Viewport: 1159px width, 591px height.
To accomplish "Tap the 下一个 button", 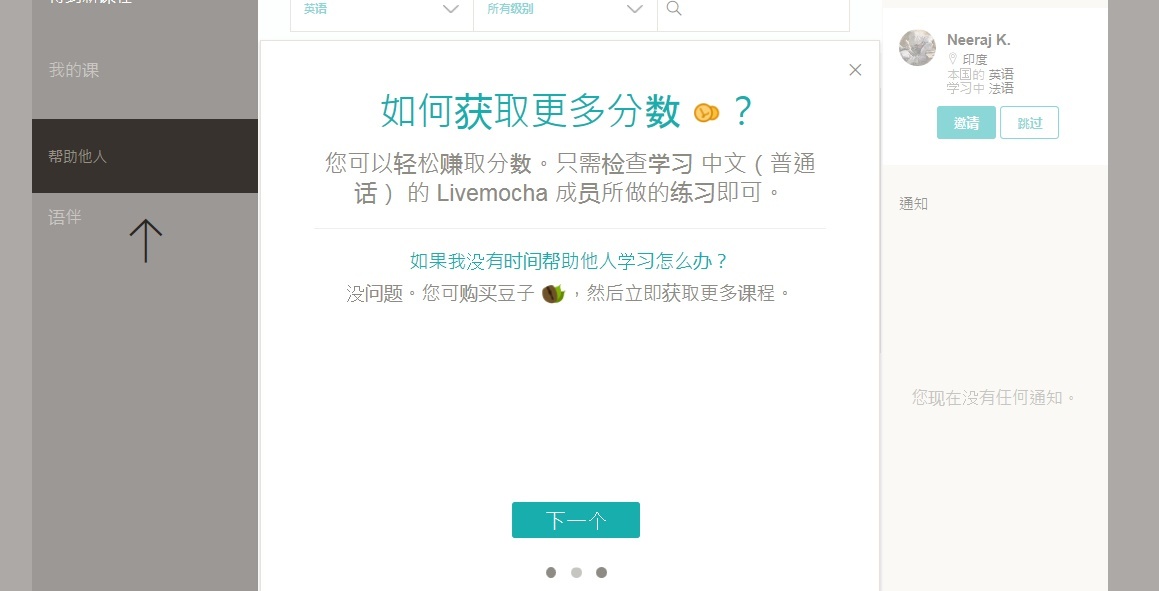I will click(x=575, y=520).
